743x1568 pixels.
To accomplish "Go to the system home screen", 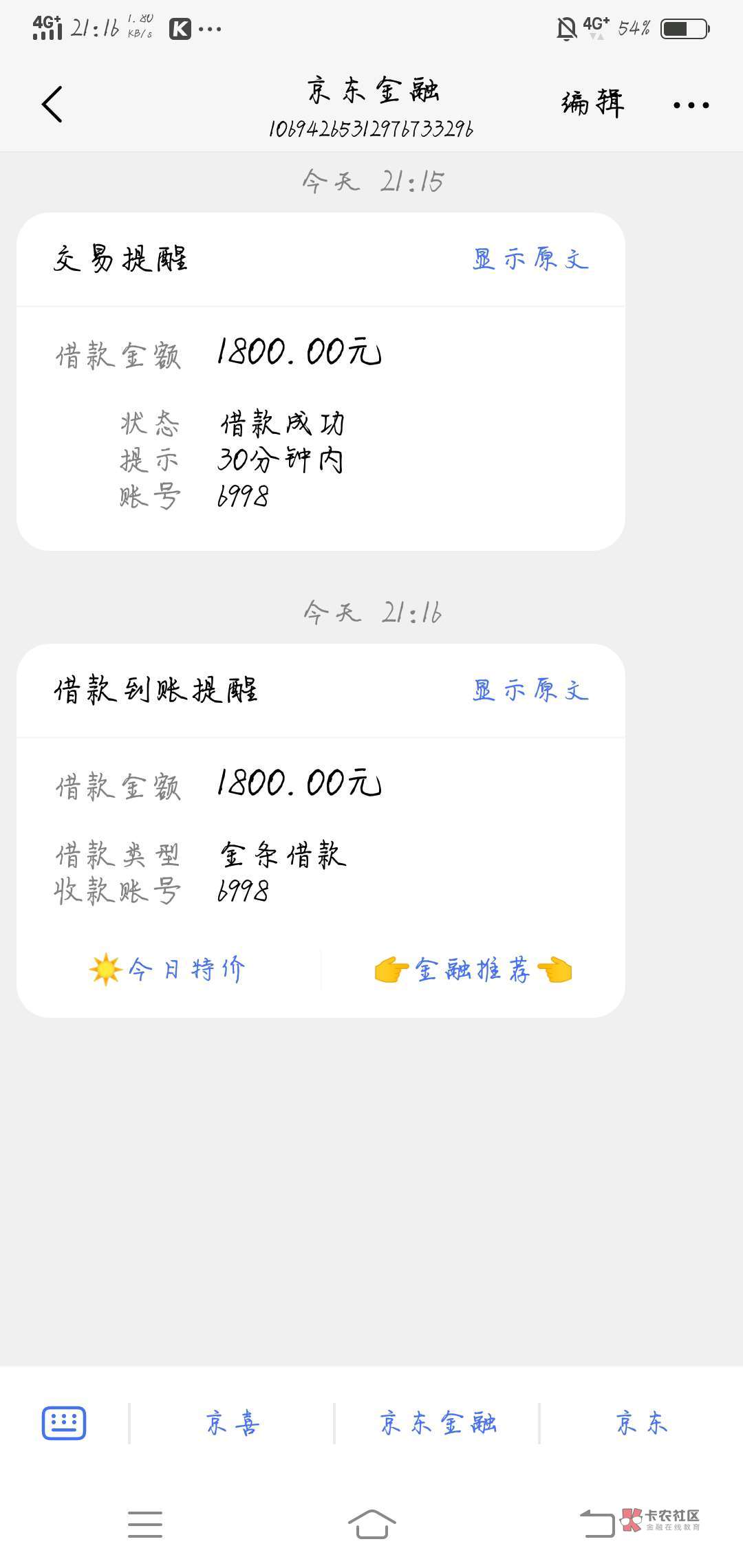I will click(371, 1524).
